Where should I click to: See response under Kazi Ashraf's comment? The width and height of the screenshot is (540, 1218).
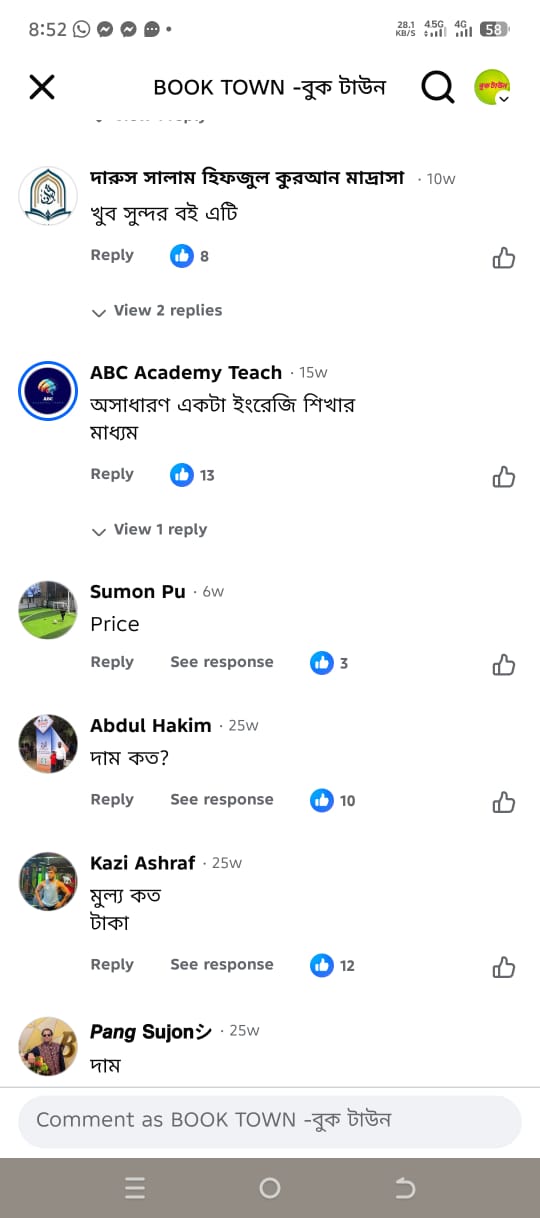pyautogui.click(x=221, y=964)
